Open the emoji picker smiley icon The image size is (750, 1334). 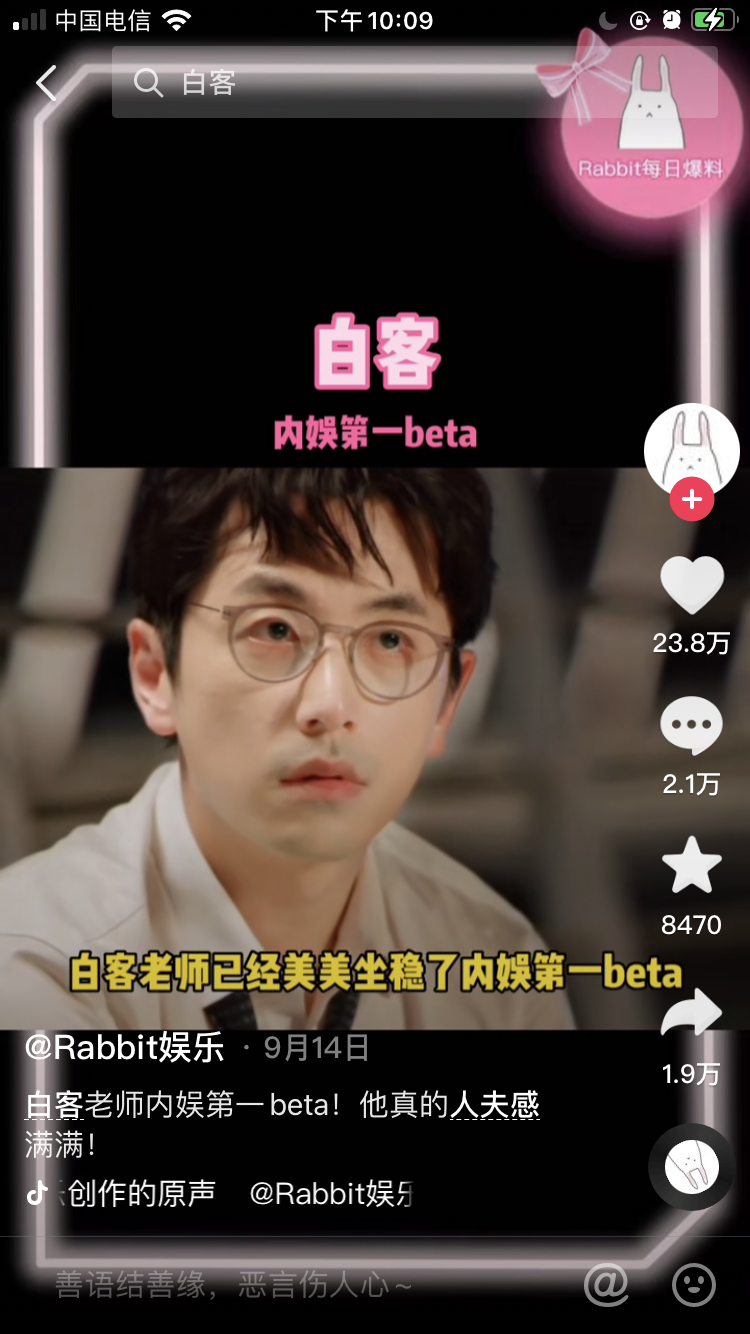point(693,1284)
